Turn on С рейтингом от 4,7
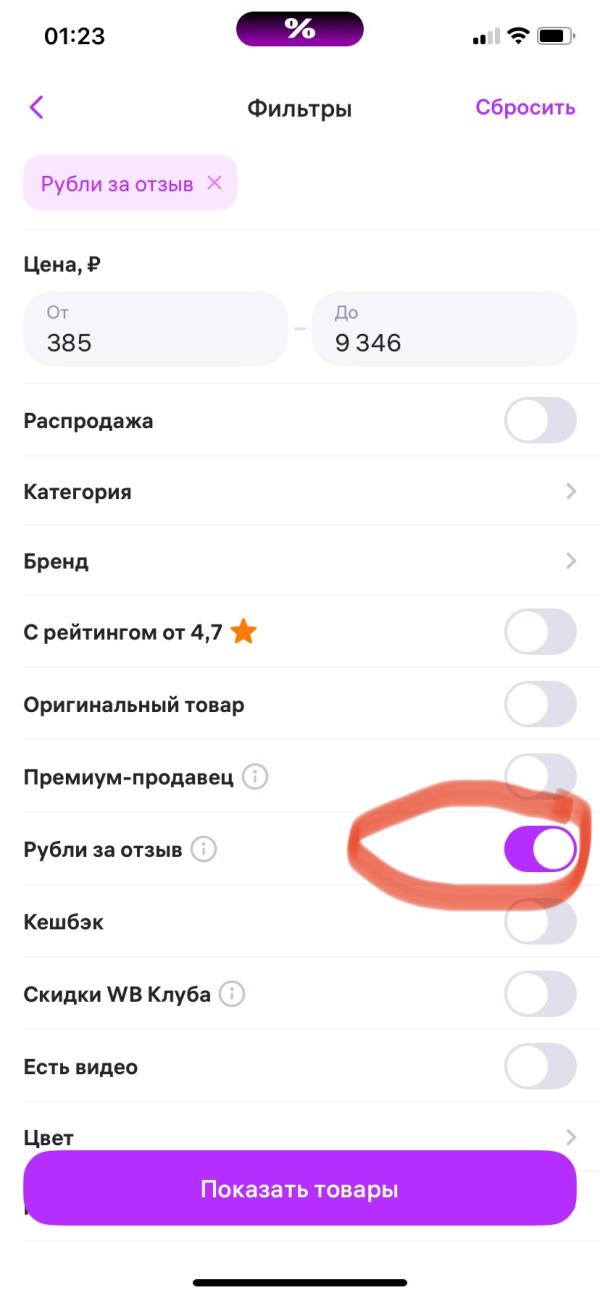This screenshot has width=600, height=1297. [540, 632]
